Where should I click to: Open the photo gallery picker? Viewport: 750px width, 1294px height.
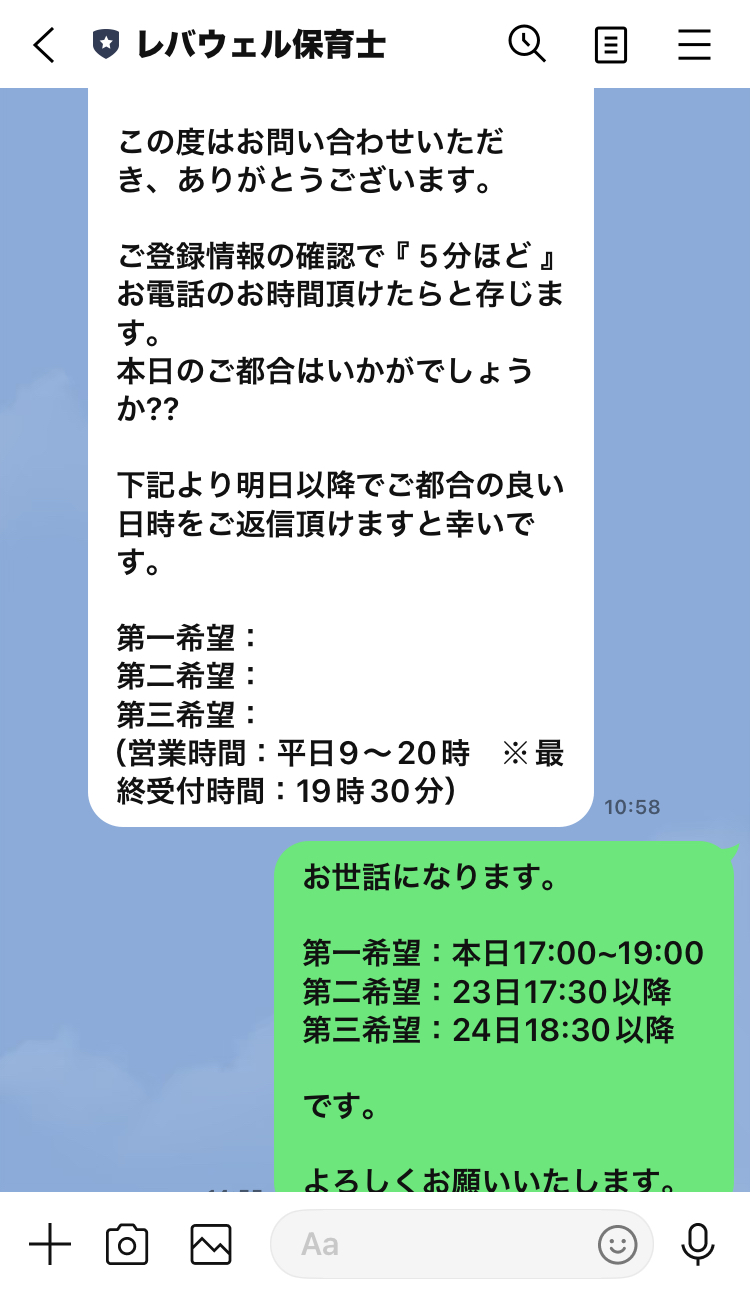211,1244
